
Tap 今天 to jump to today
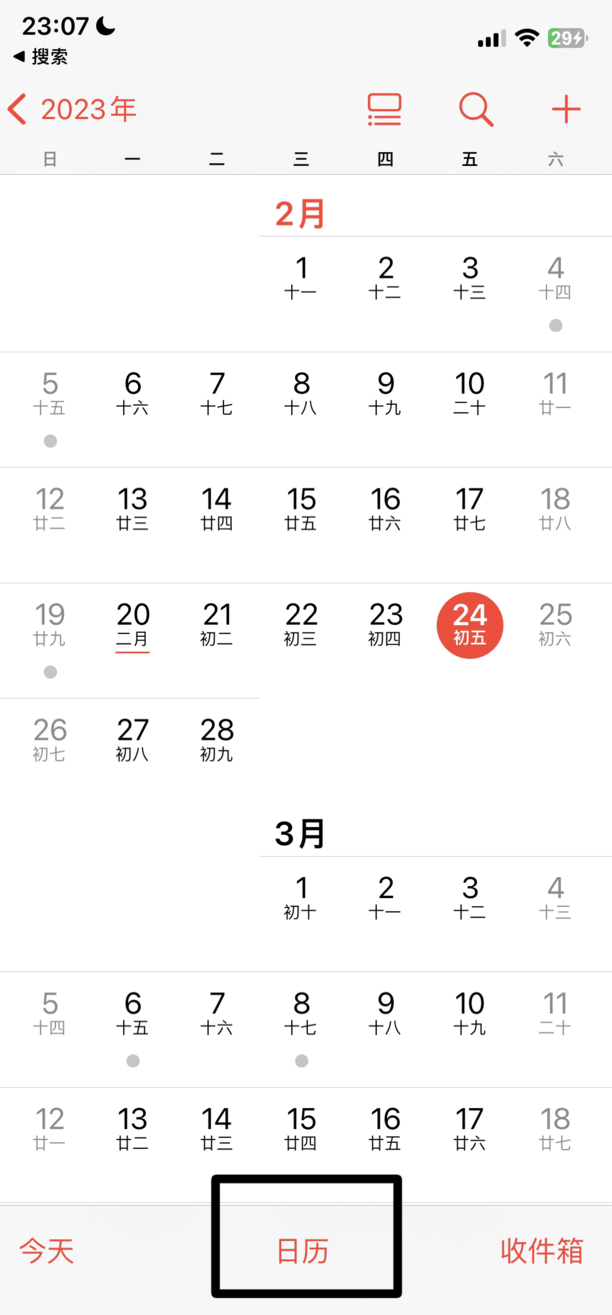47,1250
